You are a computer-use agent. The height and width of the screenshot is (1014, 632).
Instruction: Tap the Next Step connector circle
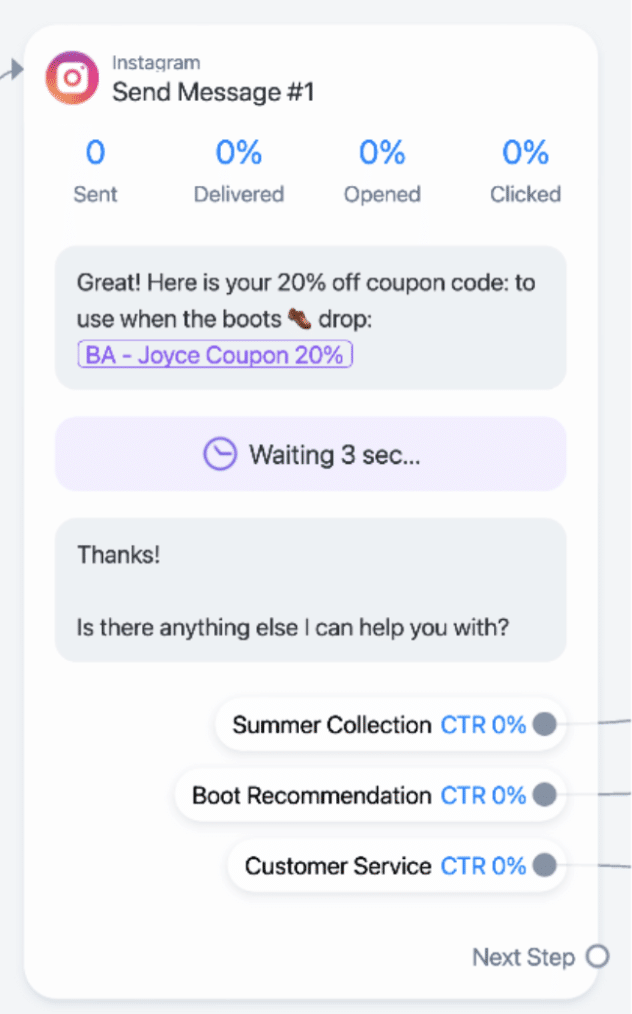pyautogui.click(x=598, y=956)
